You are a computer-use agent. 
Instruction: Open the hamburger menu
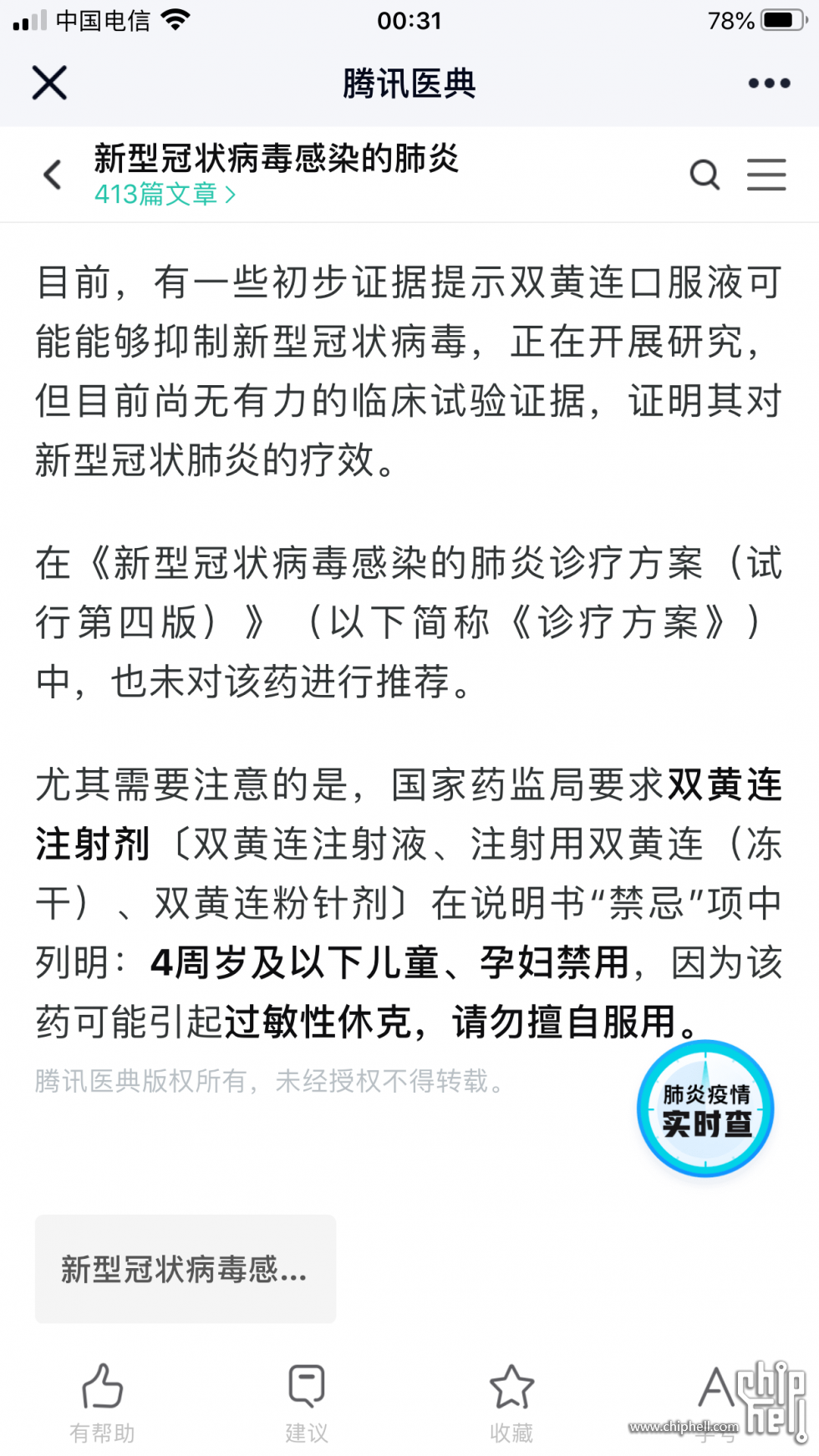click(766, 175)
